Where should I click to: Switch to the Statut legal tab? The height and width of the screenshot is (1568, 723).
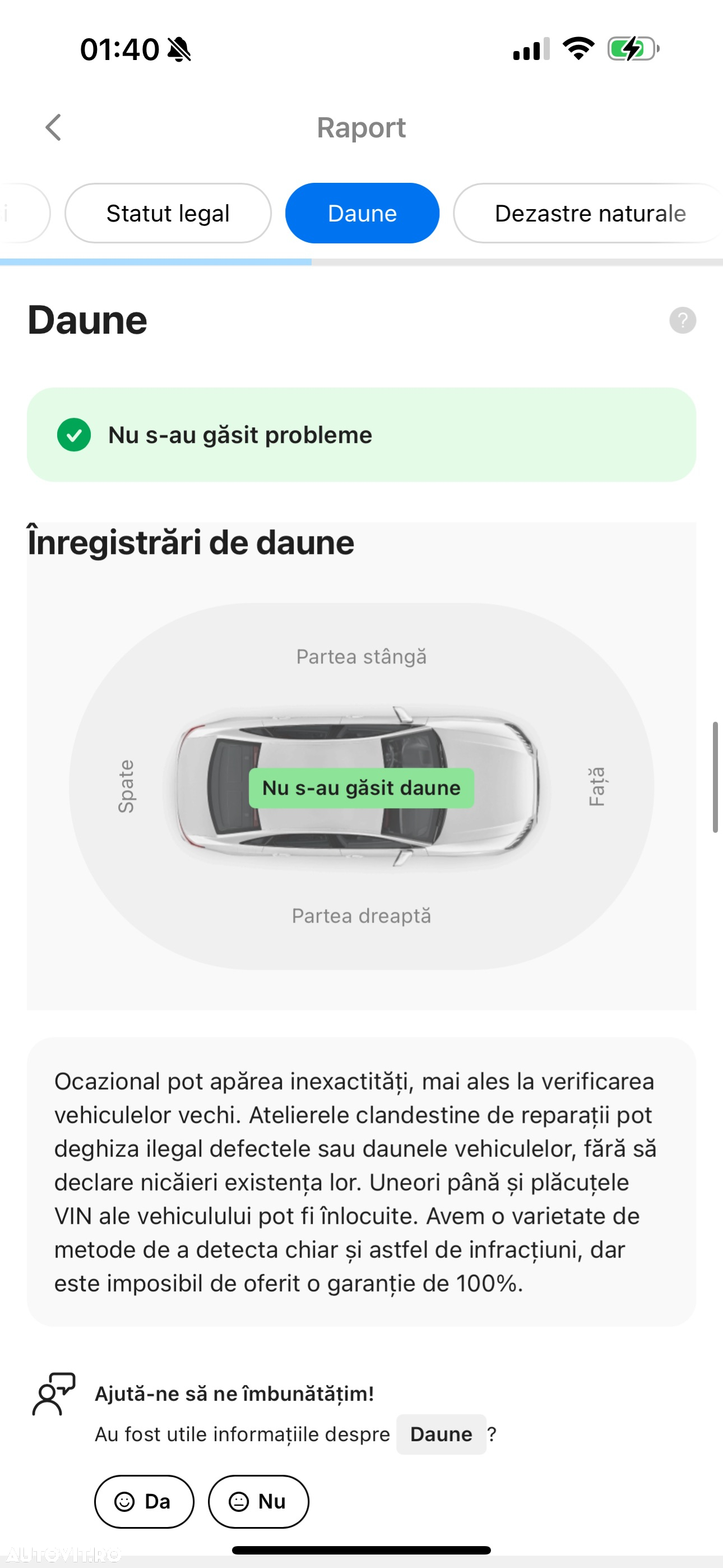[x=168, y=213]
